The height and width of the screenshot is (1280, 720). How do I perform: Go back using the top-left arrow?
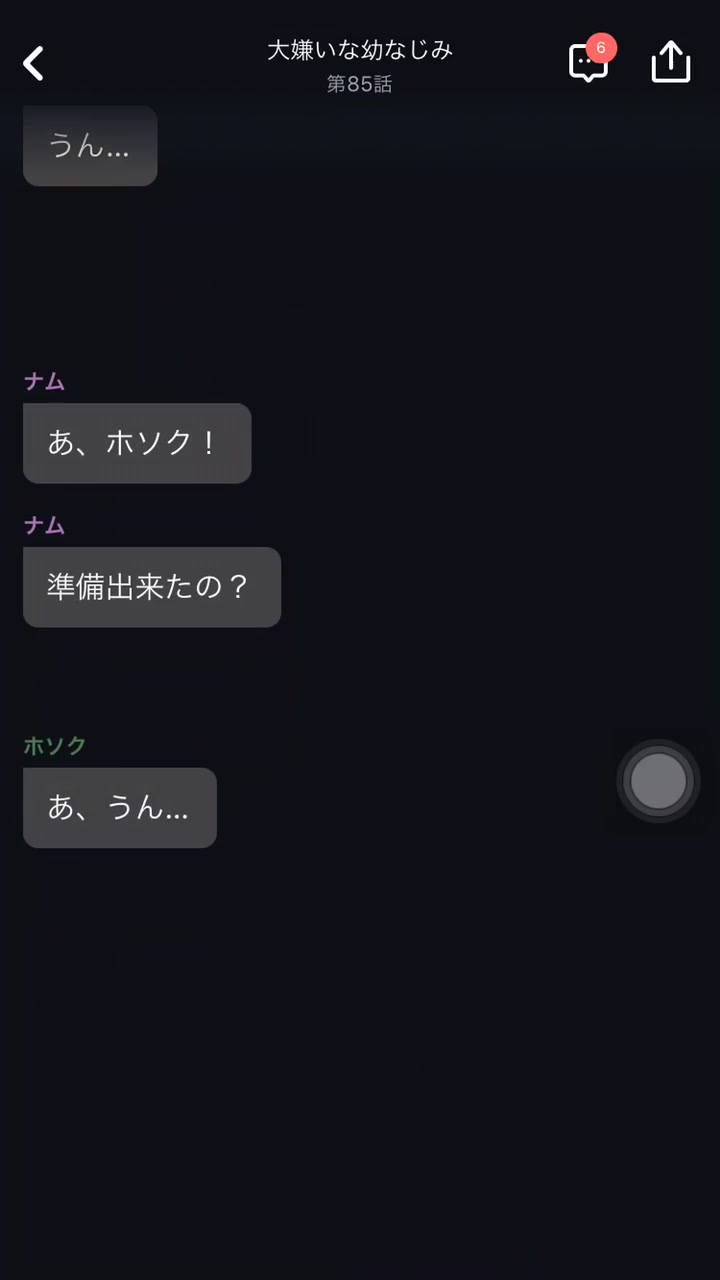(34, 64)
